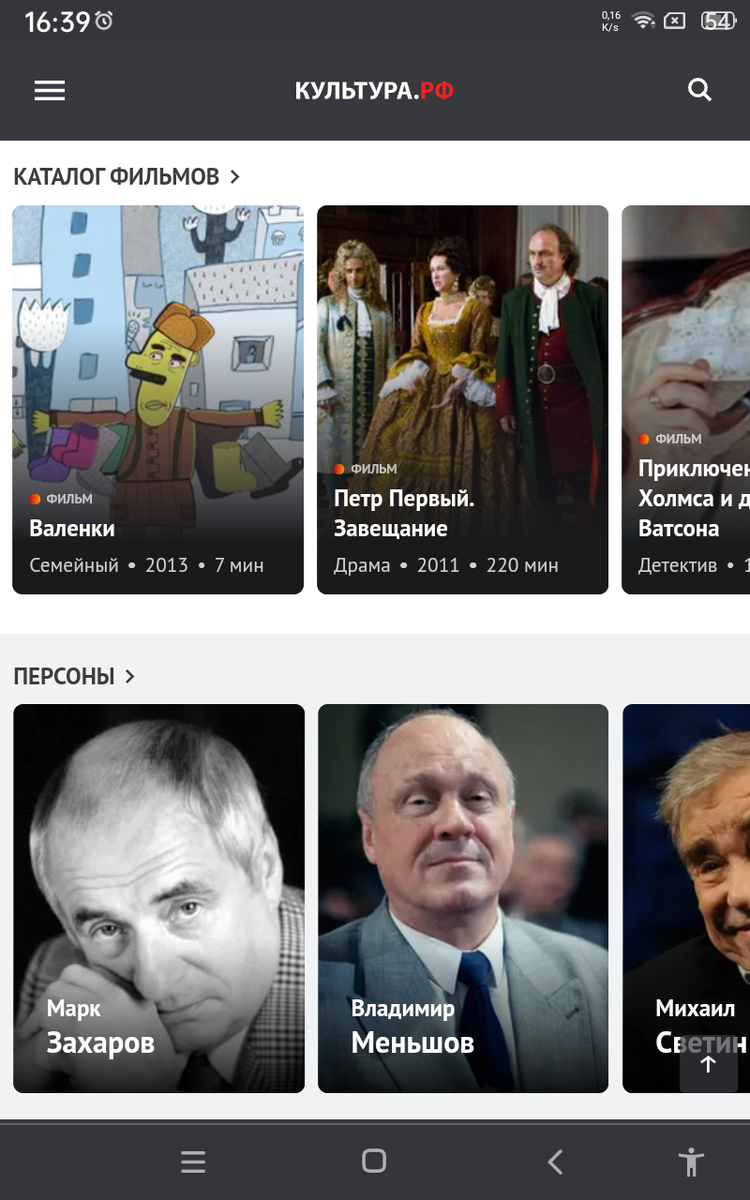Go to the system home screen

tap(374, 1161)
